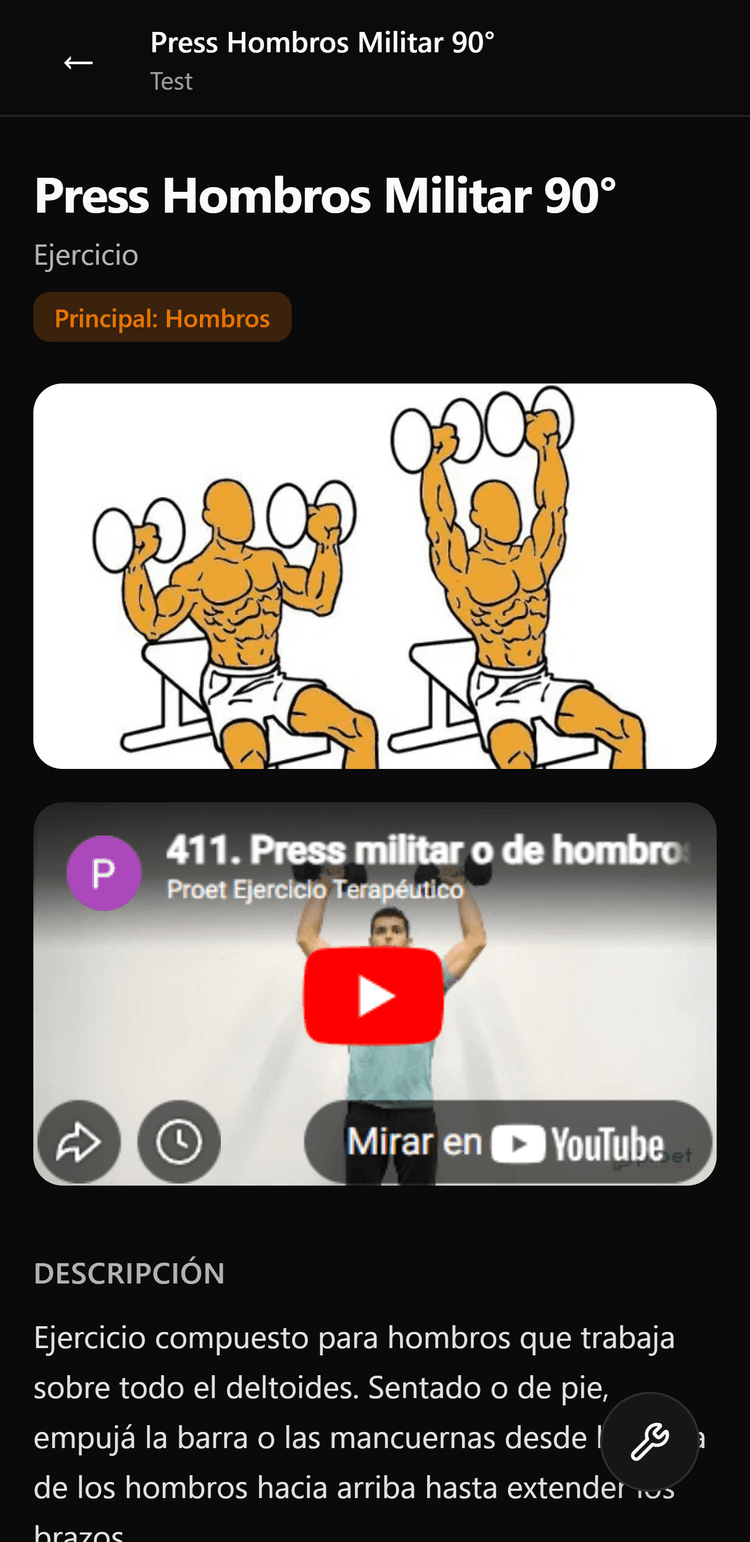Select the DESCRIPCIÓN section header
This screenshot has height=1542, width=750.
pyautogui.click(x=129, y=1272)
